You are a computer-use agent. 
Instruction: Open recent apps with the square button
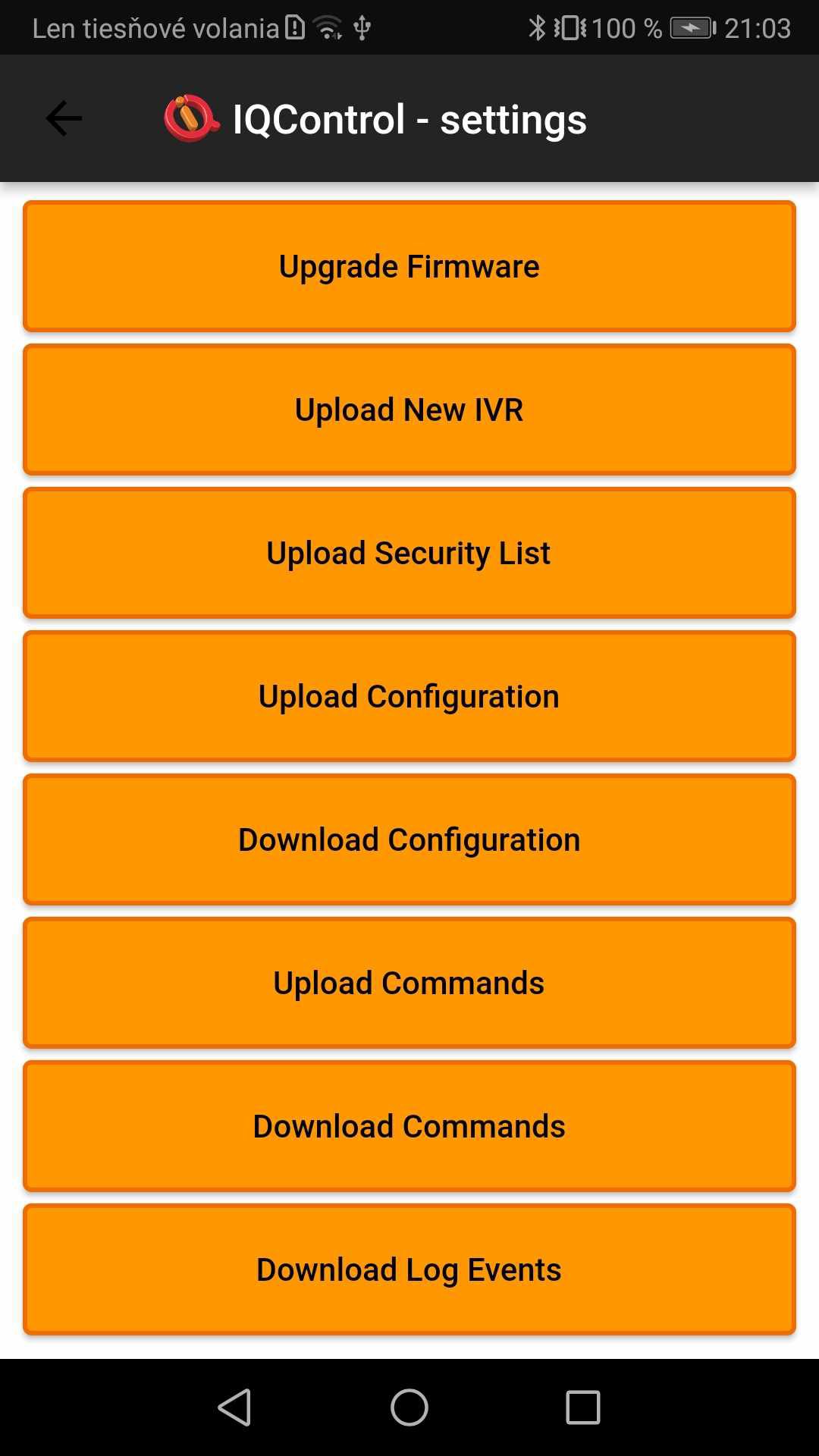click(x=582, y=1408)
